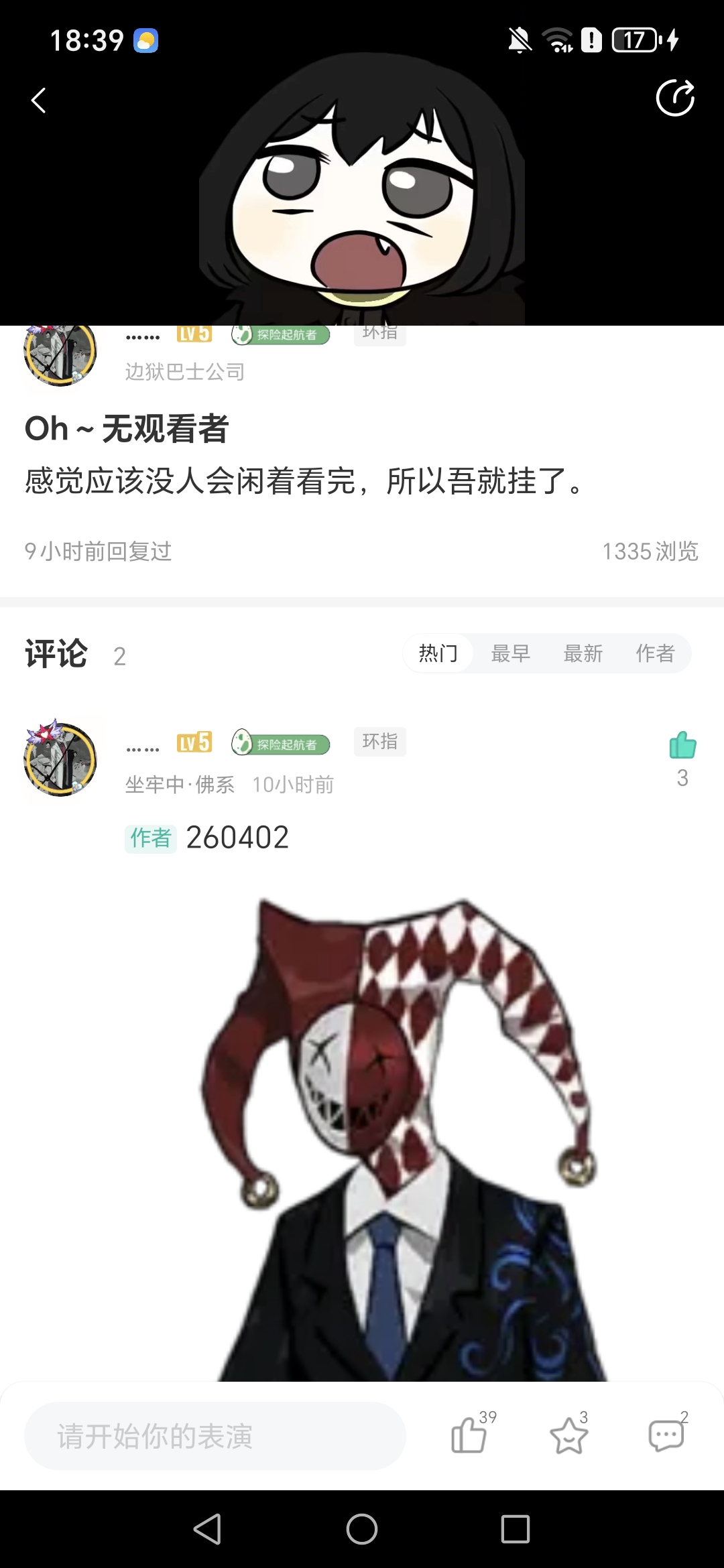Favorite the post with the star icon
This screenshot has height=1568, width=724.
[568, 1436]
